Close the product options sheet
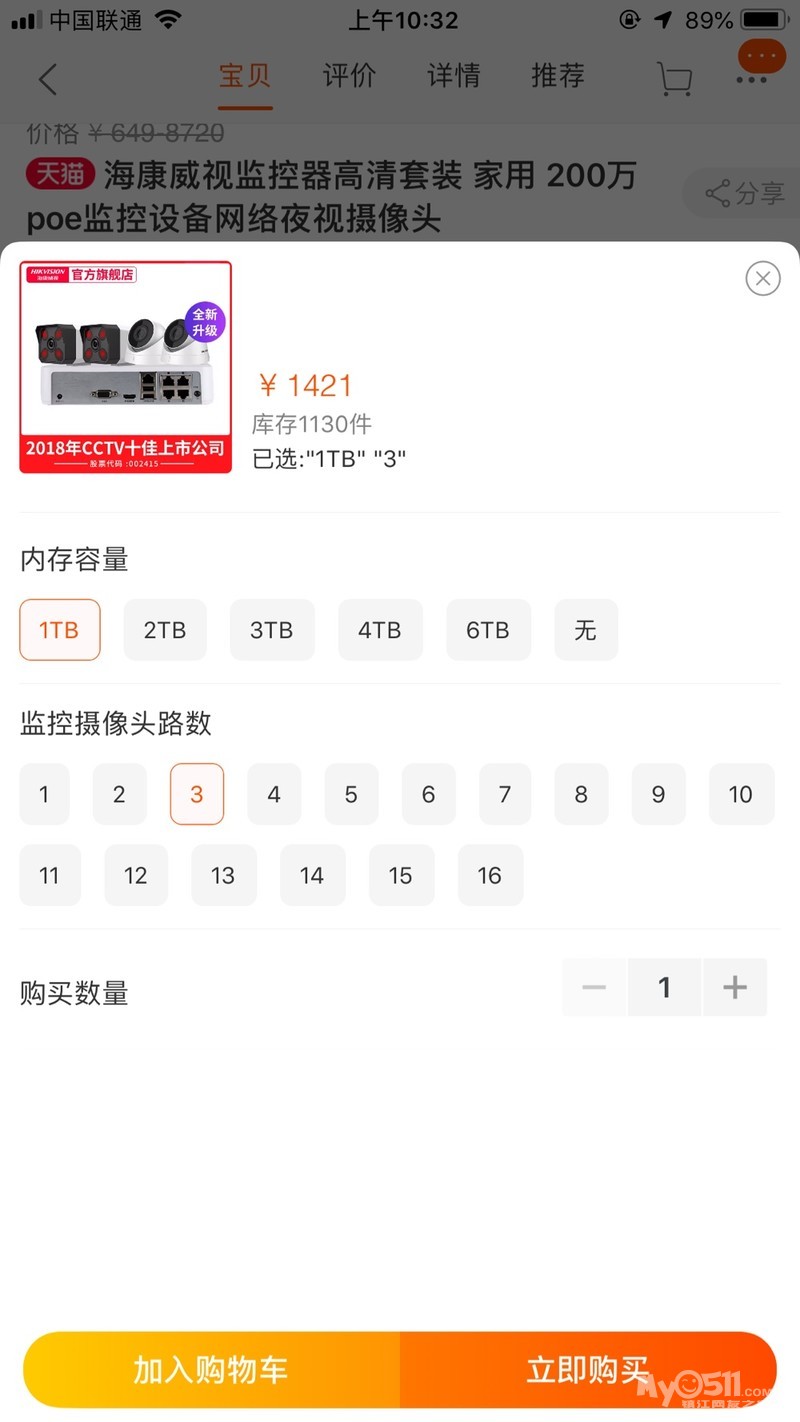The image size is (800, 1422). click(763, 278)
